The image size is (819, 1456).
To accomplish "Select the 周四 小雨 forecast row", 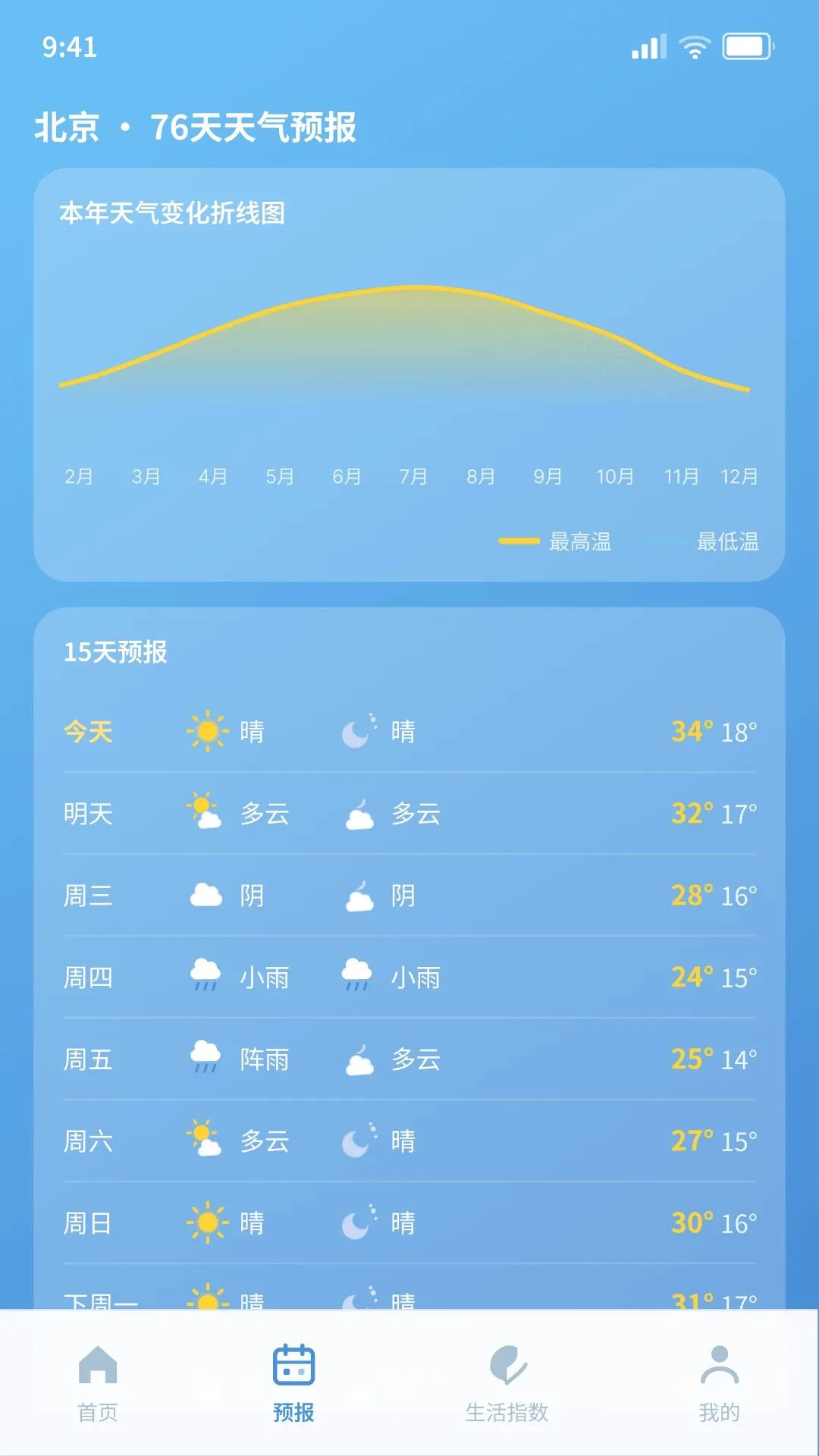I will pyautogui.click(x=409, y=977).
